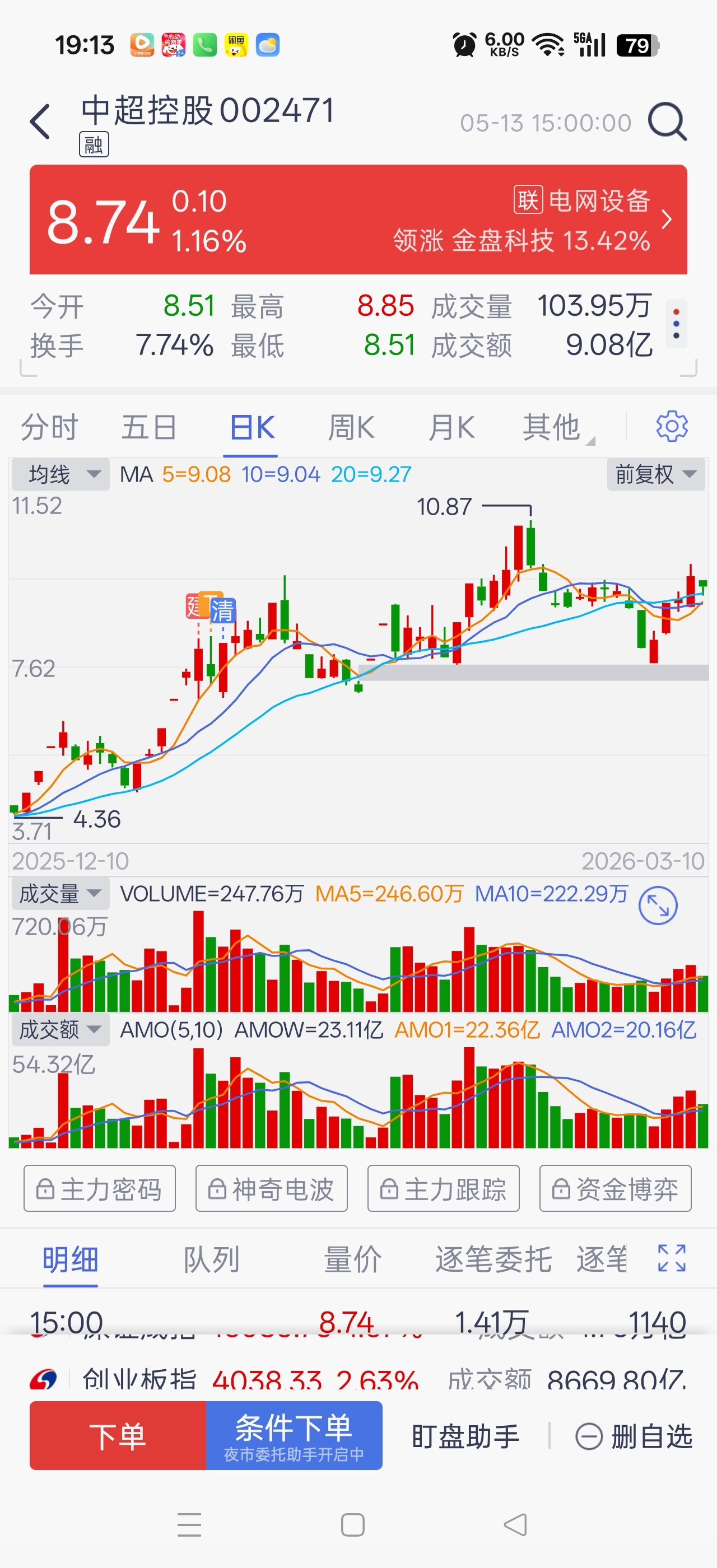
Task: Select the 周K chart tab
Action: [x=351, y=427]
